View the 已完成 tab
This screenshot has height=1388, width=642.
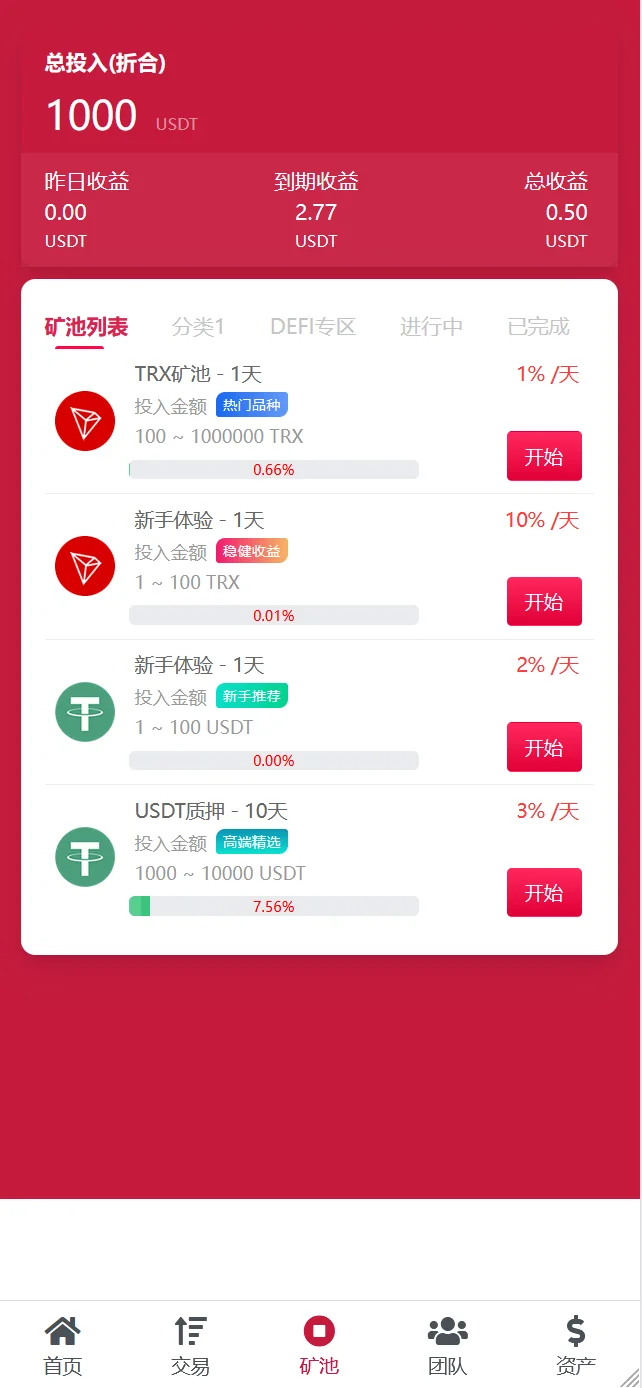(x=538, y=327)
